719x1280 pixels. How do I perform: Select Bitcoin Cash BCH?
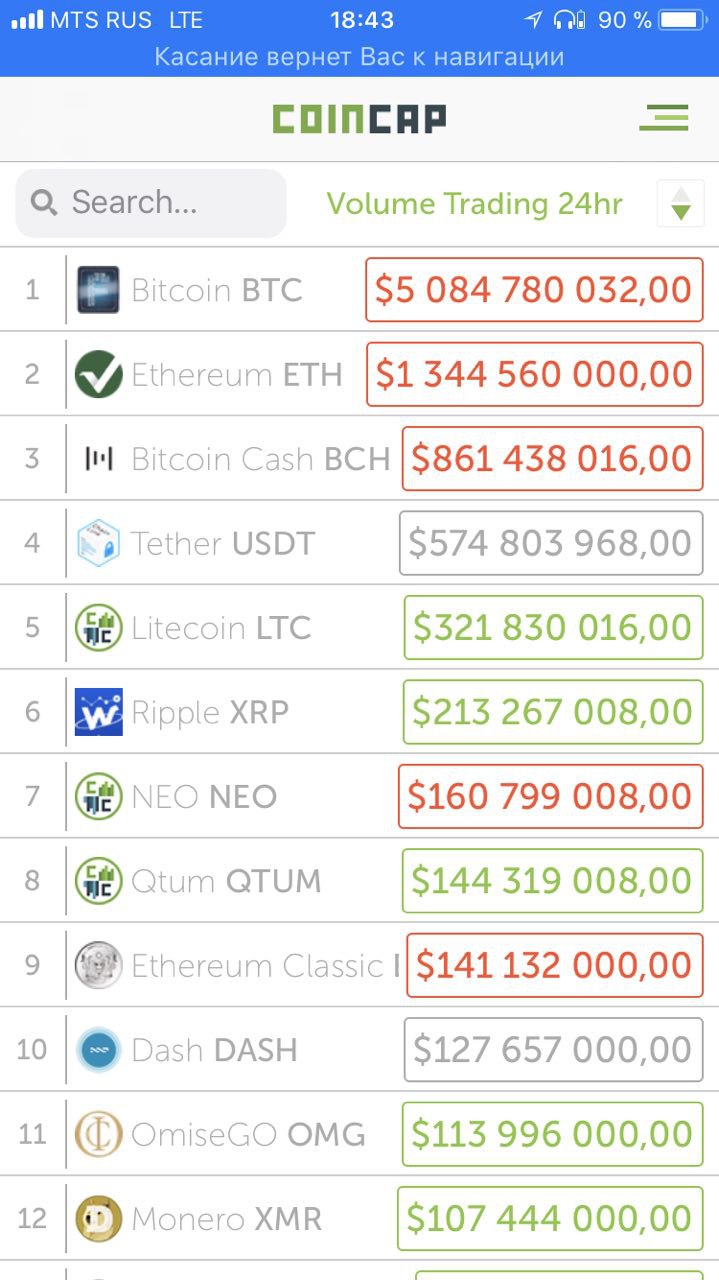point(359,459)
